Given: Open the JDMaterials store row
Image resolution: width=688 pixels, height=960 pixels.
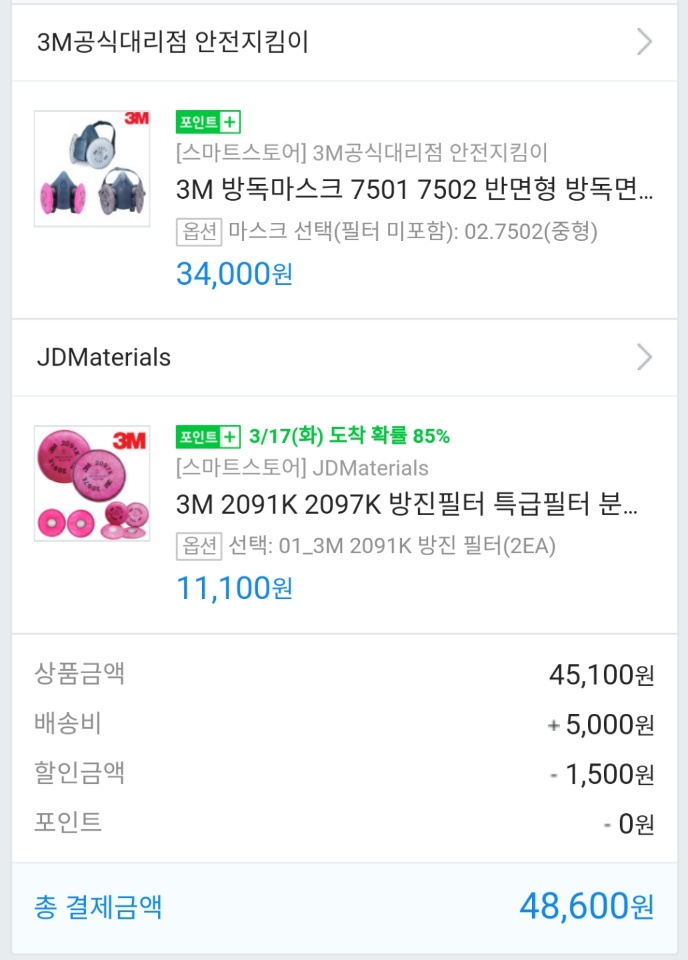Looking at the screenshot, I should click(343, 357).
